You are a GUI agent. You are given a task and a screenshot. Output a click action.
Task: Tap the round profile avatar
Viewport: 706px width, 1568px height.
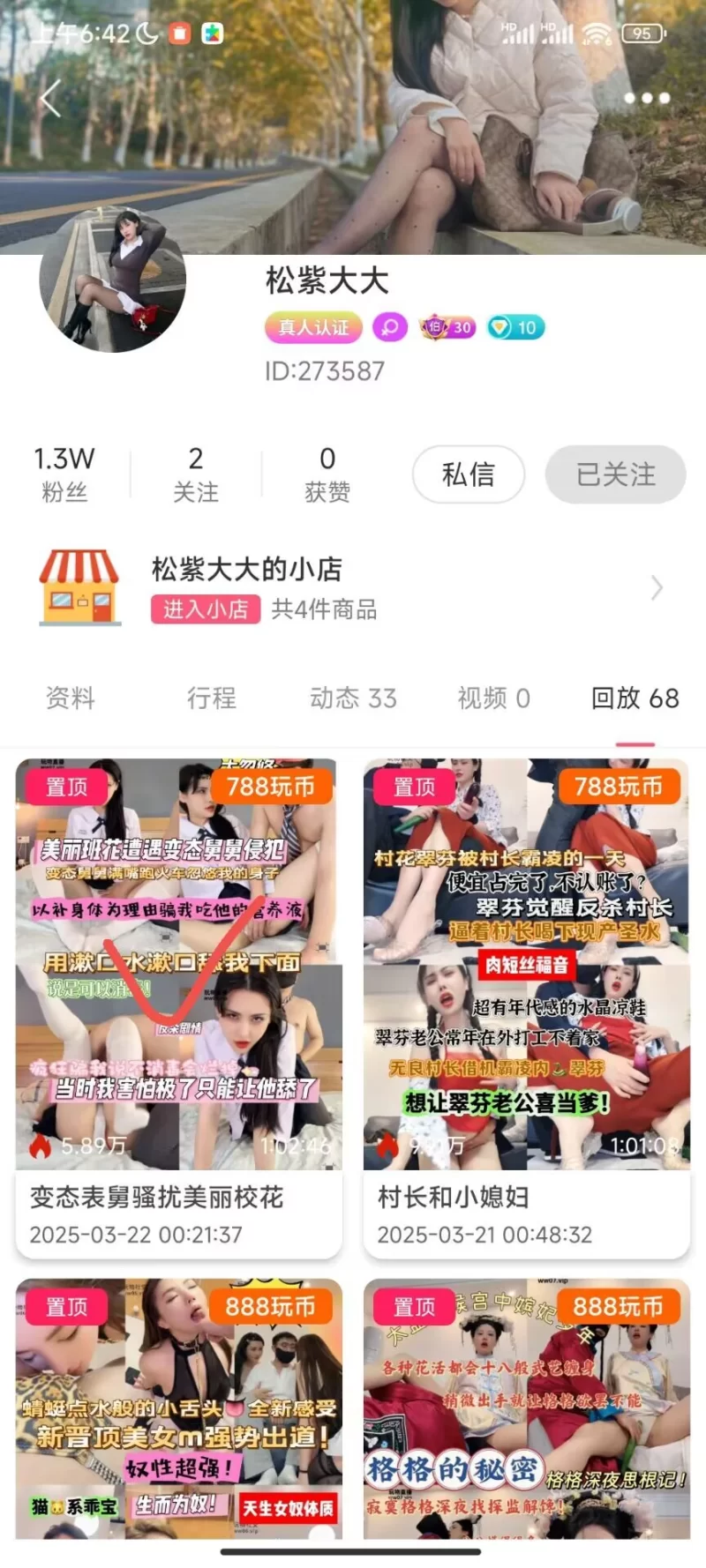(x=113, y=280)
